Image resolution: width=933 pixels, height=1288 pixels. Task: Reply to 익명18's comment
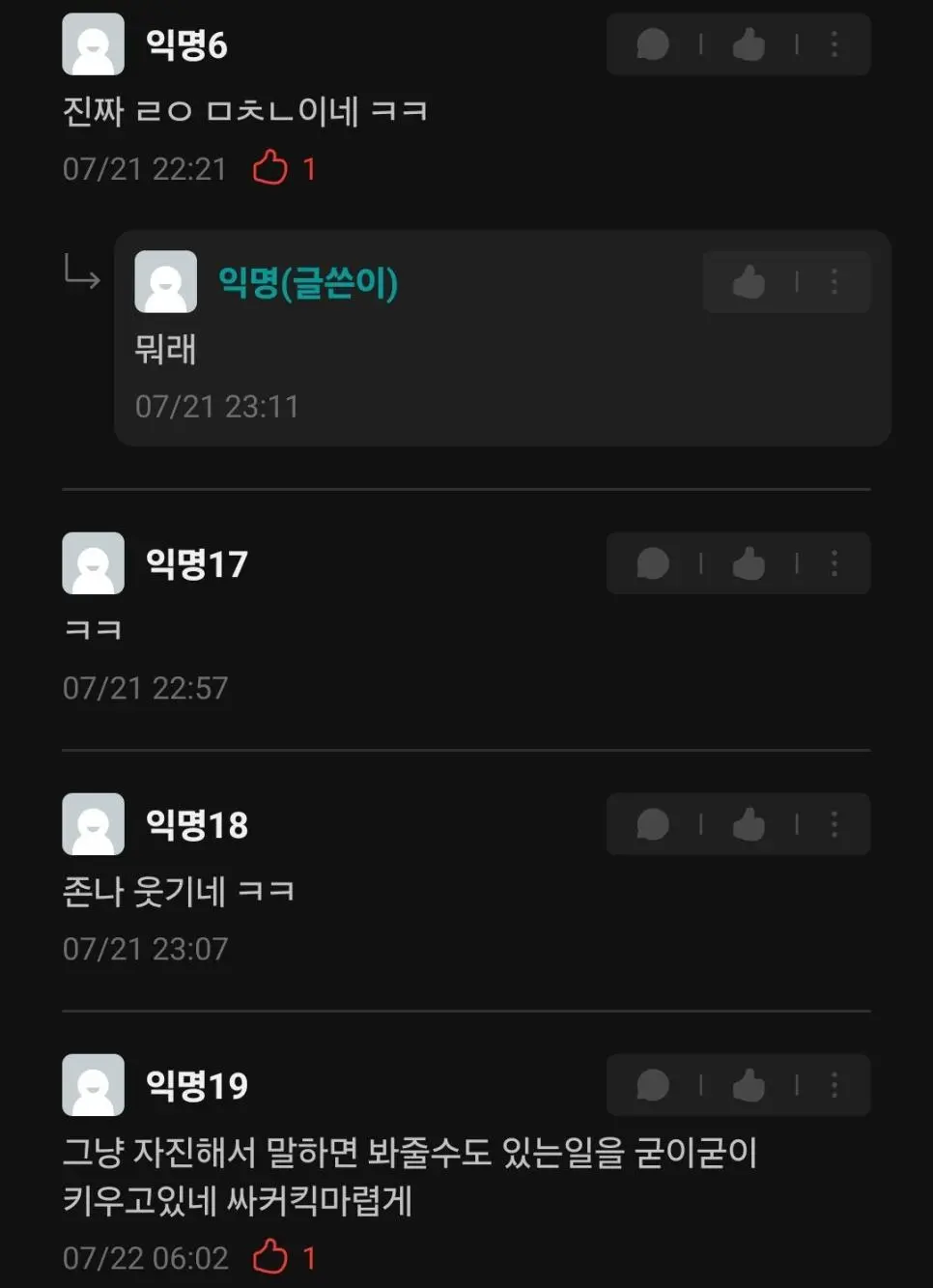click(653, 824)
